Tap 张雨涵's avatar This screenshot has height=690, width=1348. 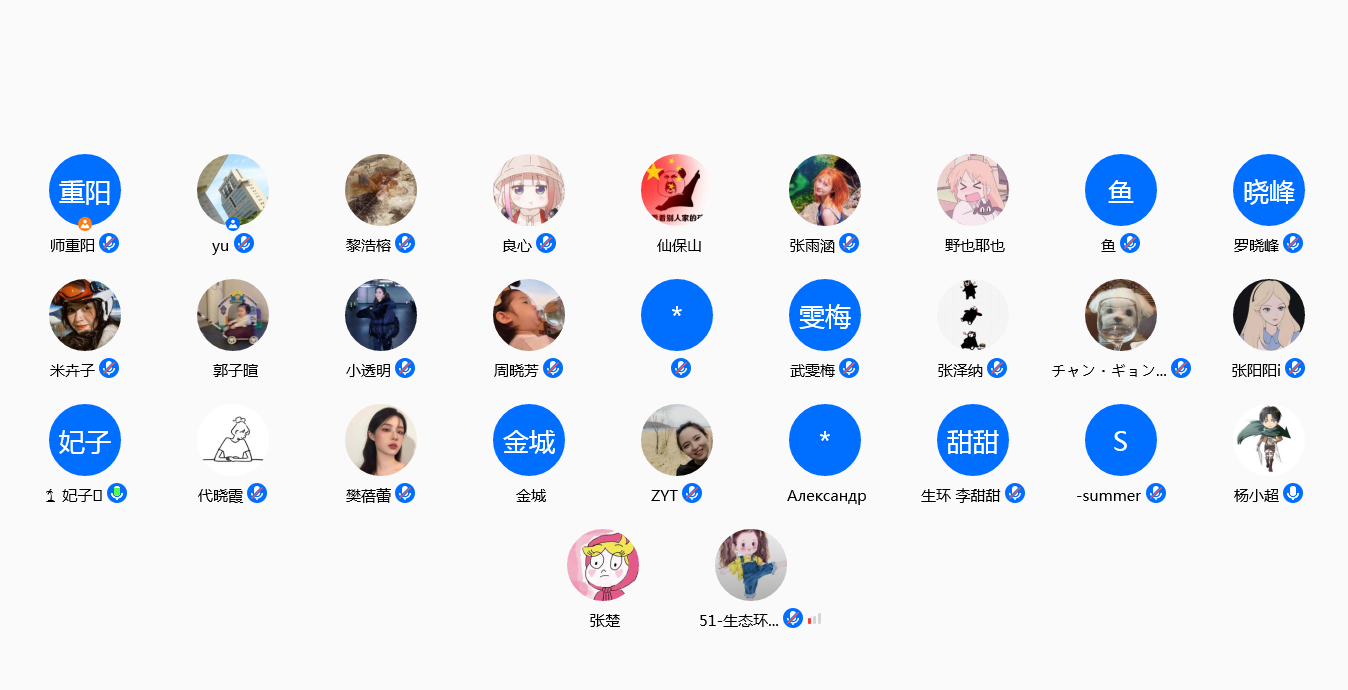825,190
